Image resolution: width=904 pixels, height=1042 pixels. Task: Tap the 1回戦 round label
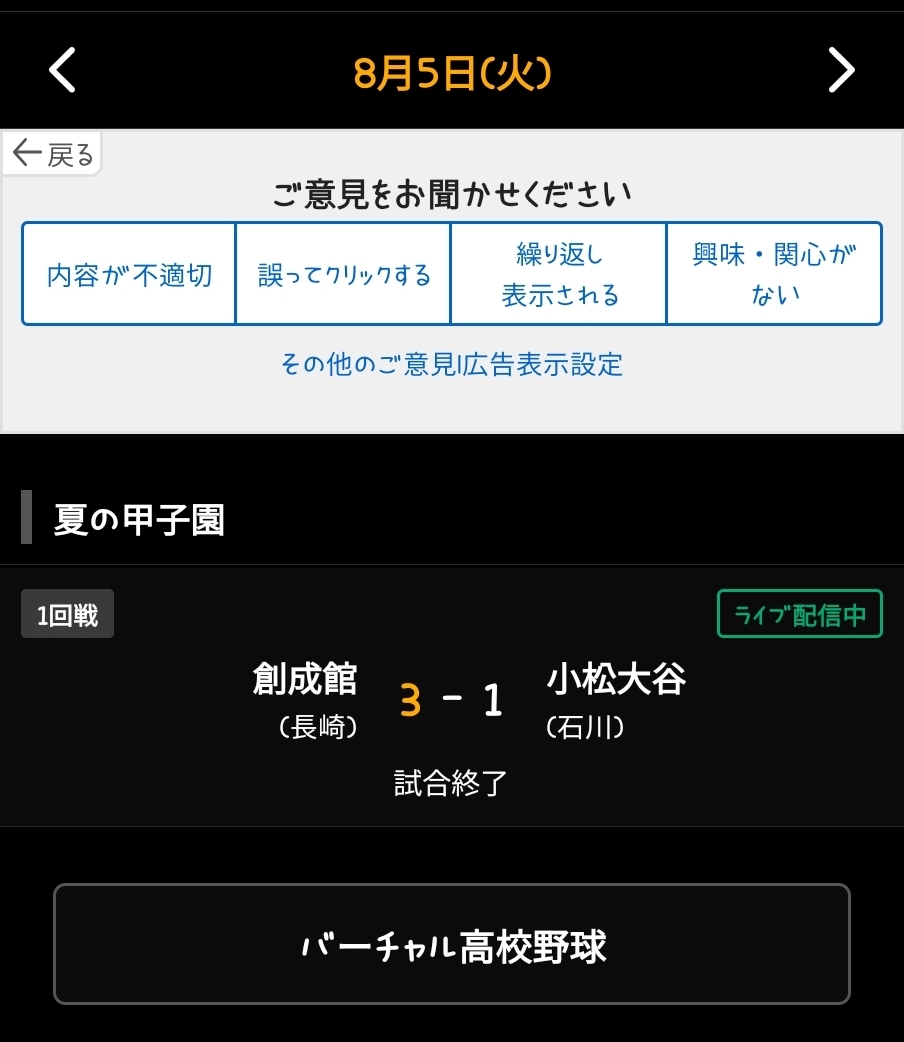[x=67, y=613]
